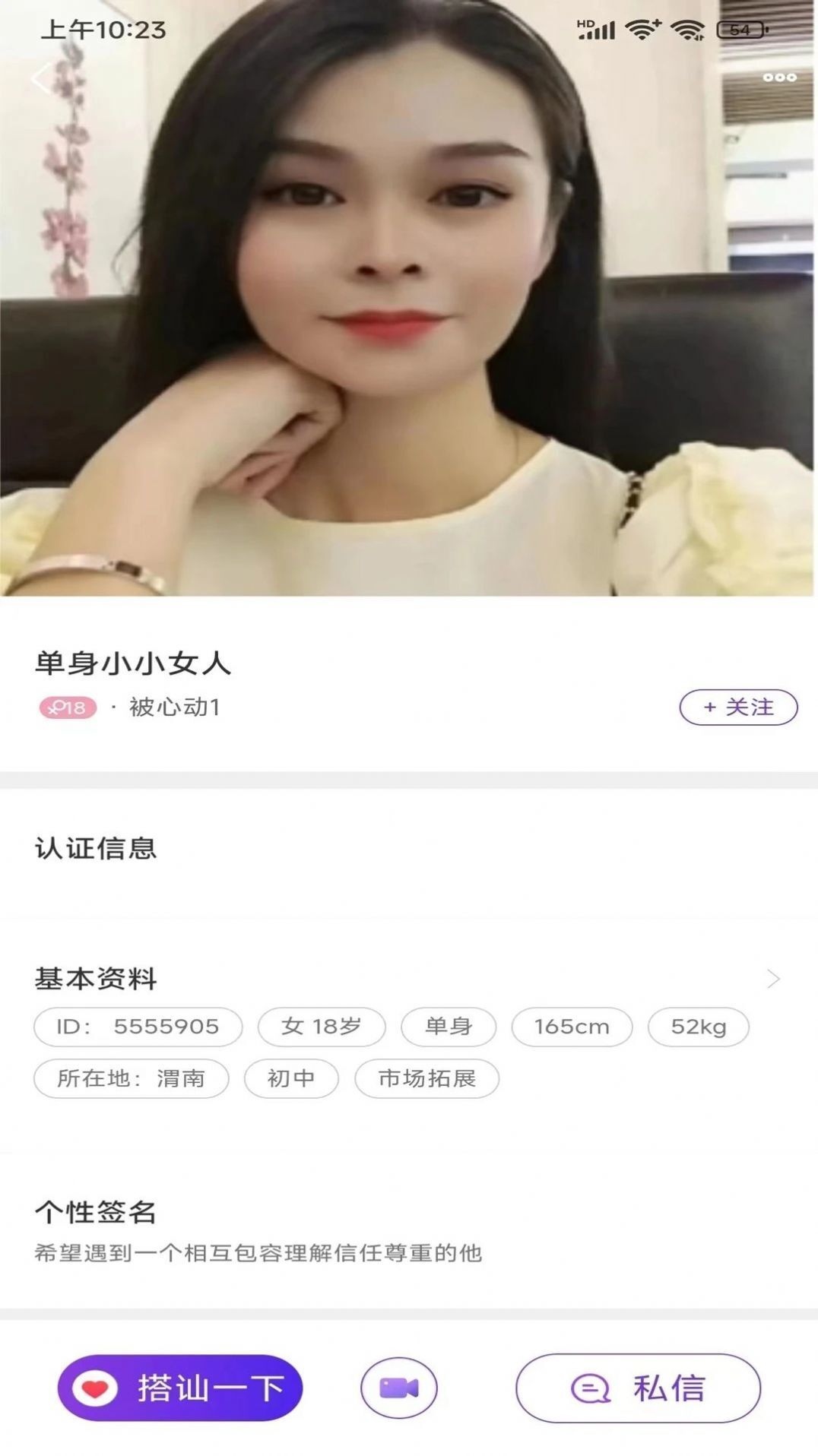Viewport: 818px width, 1456px height.
Task: Open the 基本资料 section header
Action: 94,979
